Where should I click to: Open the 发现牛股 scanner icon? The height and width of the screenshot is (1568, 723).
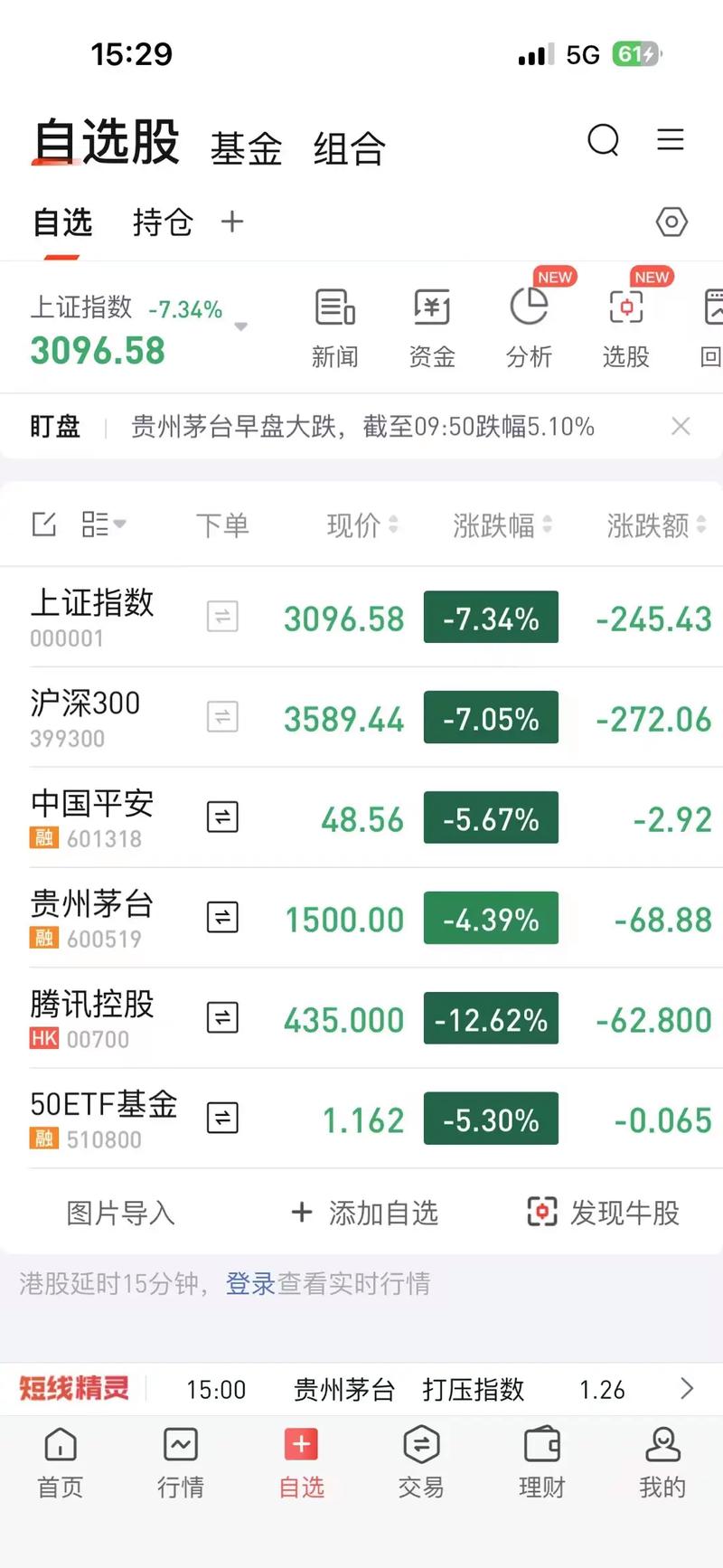pyautogui.click(x=540, y=1212)
